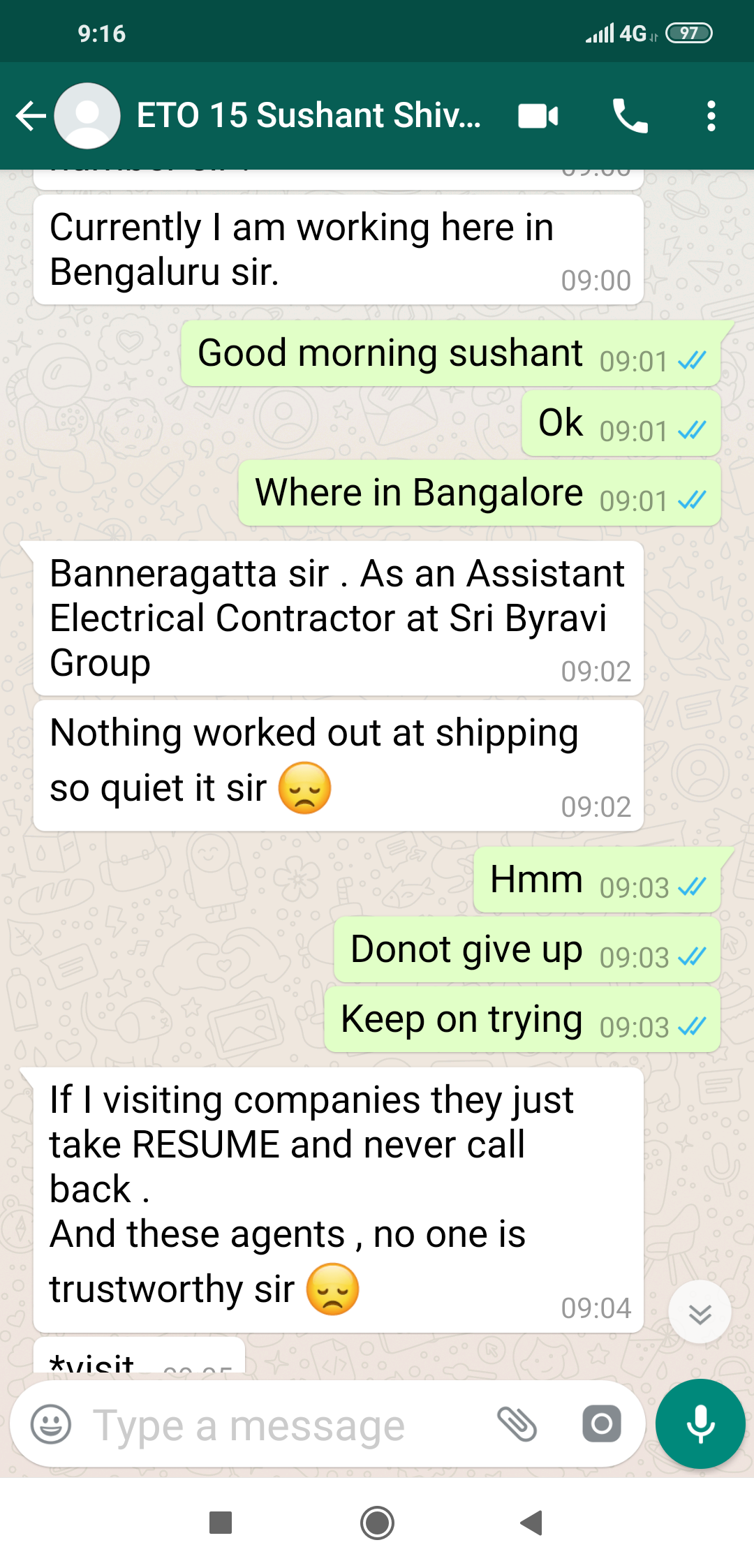
Task: Attach a file to the chat
Action: (x=517, y=1424)
